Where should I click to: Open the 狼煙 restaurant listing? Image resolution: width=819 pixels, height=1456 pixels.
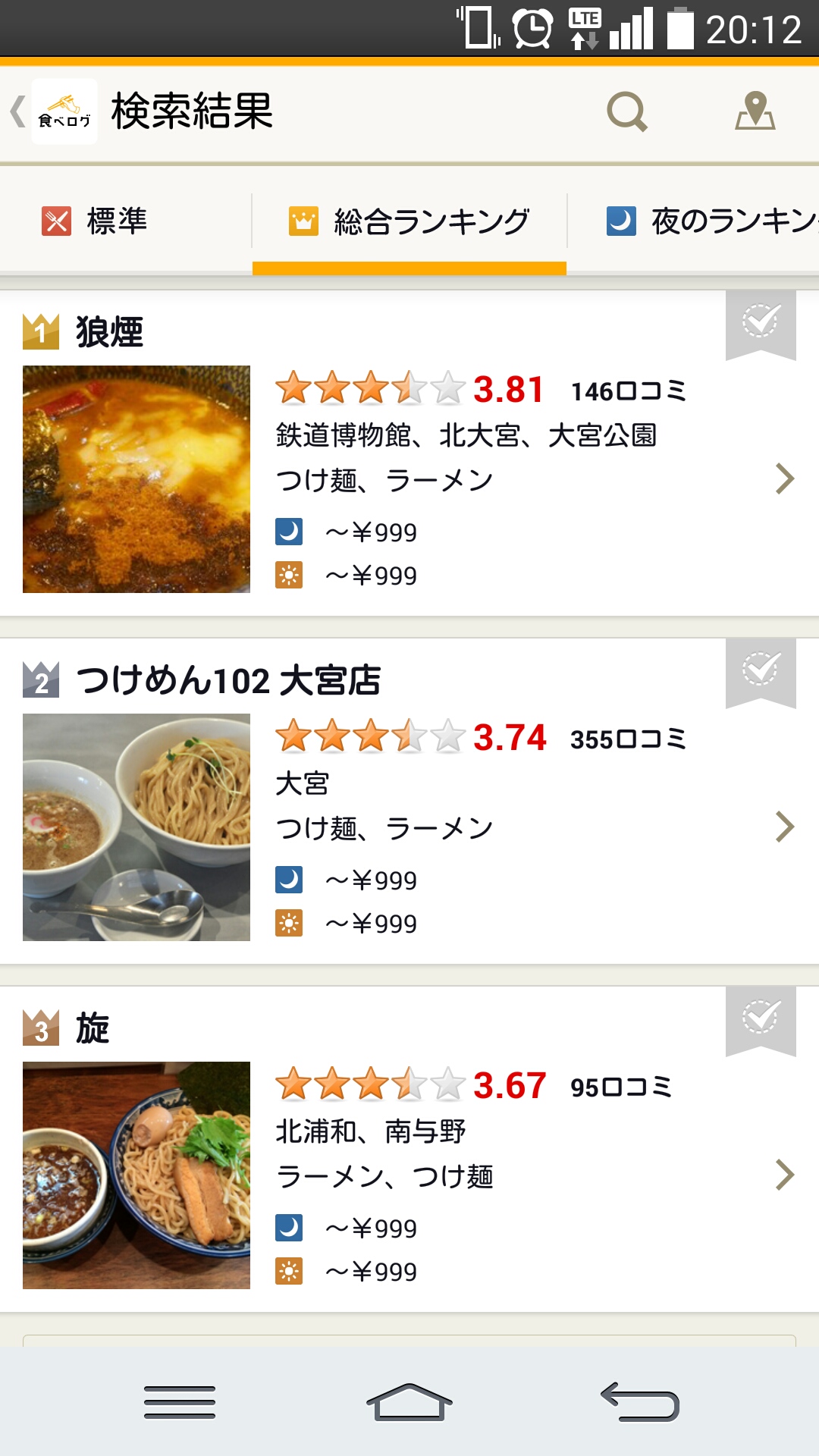pyautogui.click(x=409, y=478)
